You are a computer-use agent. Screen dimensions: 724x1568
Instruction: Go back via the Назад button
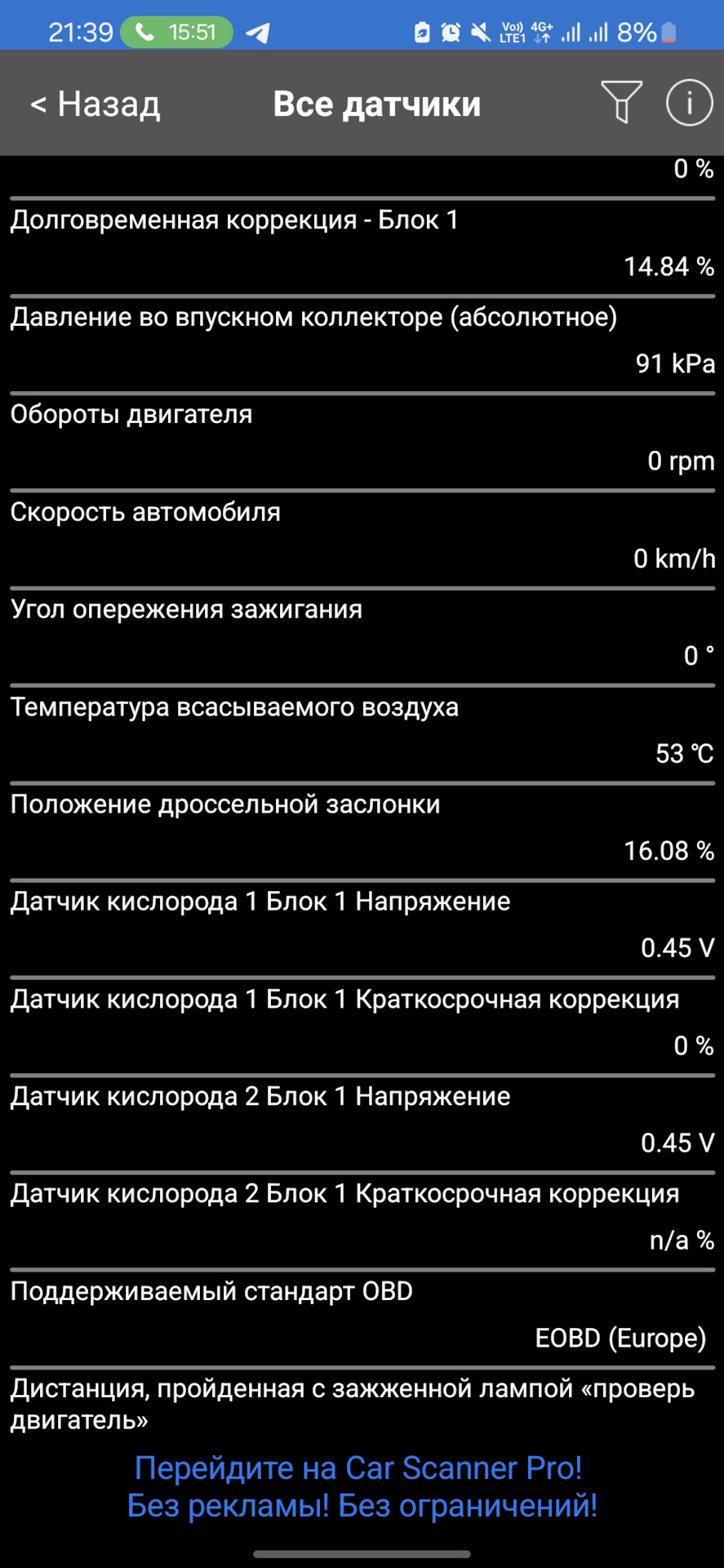(95, 105)
